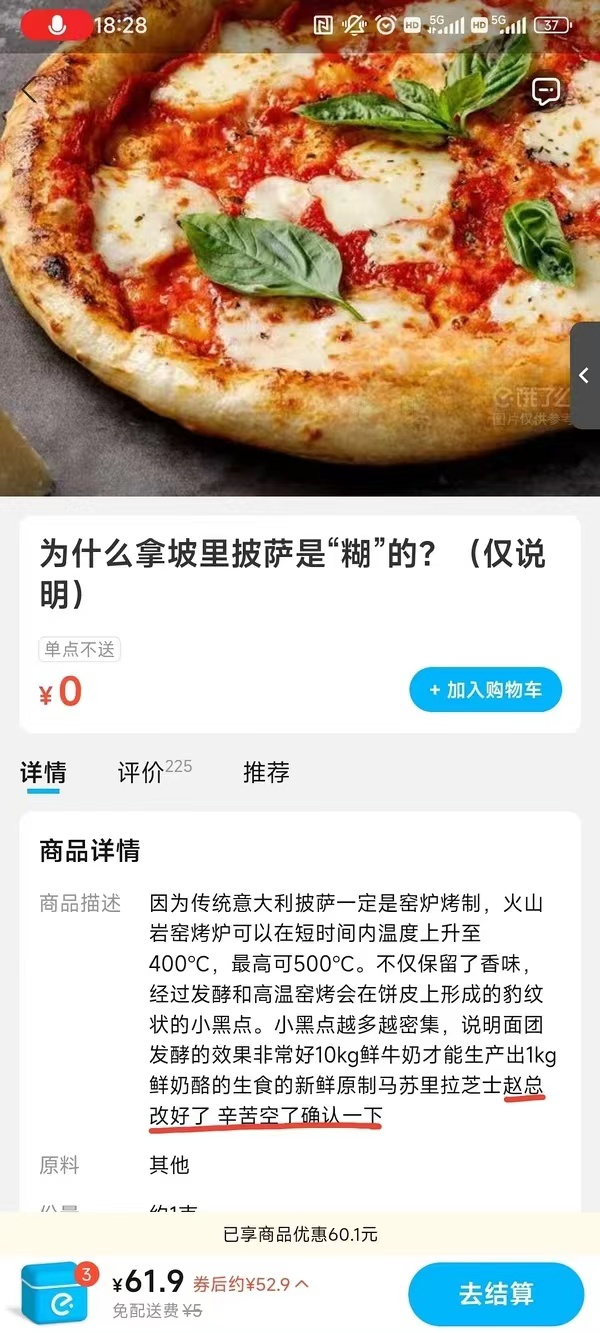Open the message bubble icon over the photo
600x1333 pixels.
point(546,92)
